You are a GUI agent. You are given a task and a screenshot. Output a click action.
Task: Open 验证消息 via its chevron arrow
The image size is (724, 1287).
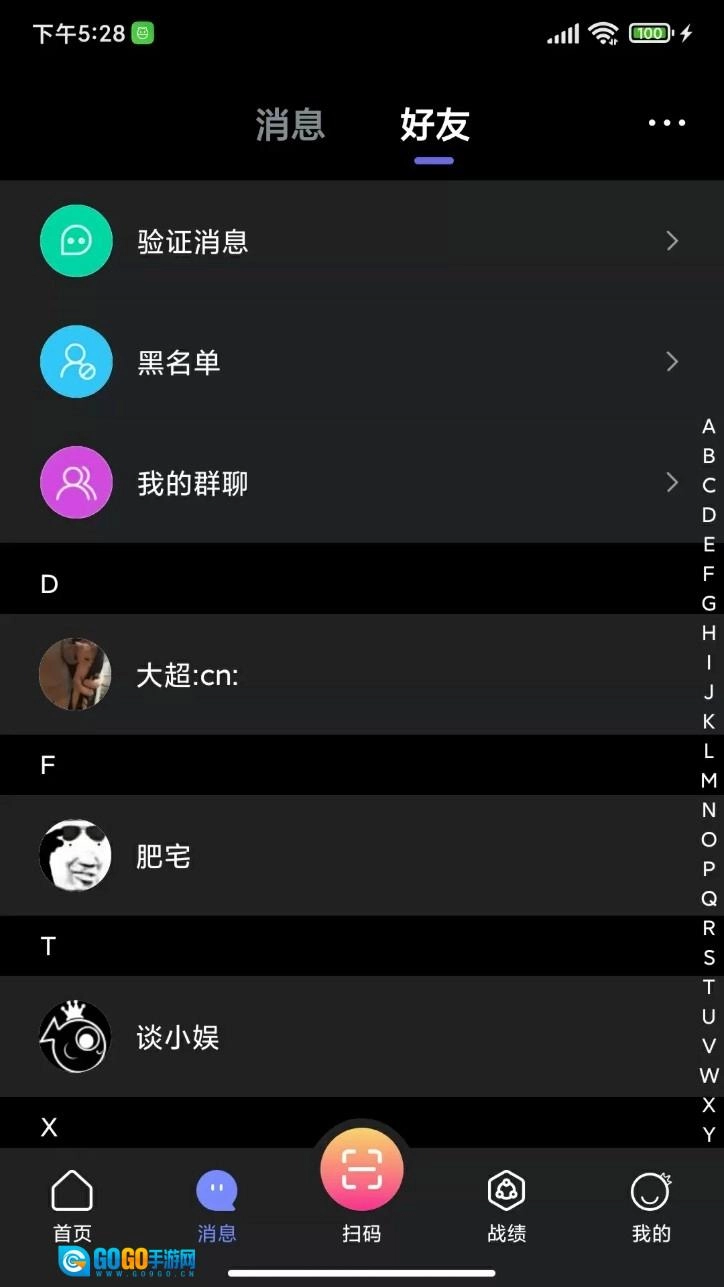(671, 240)
